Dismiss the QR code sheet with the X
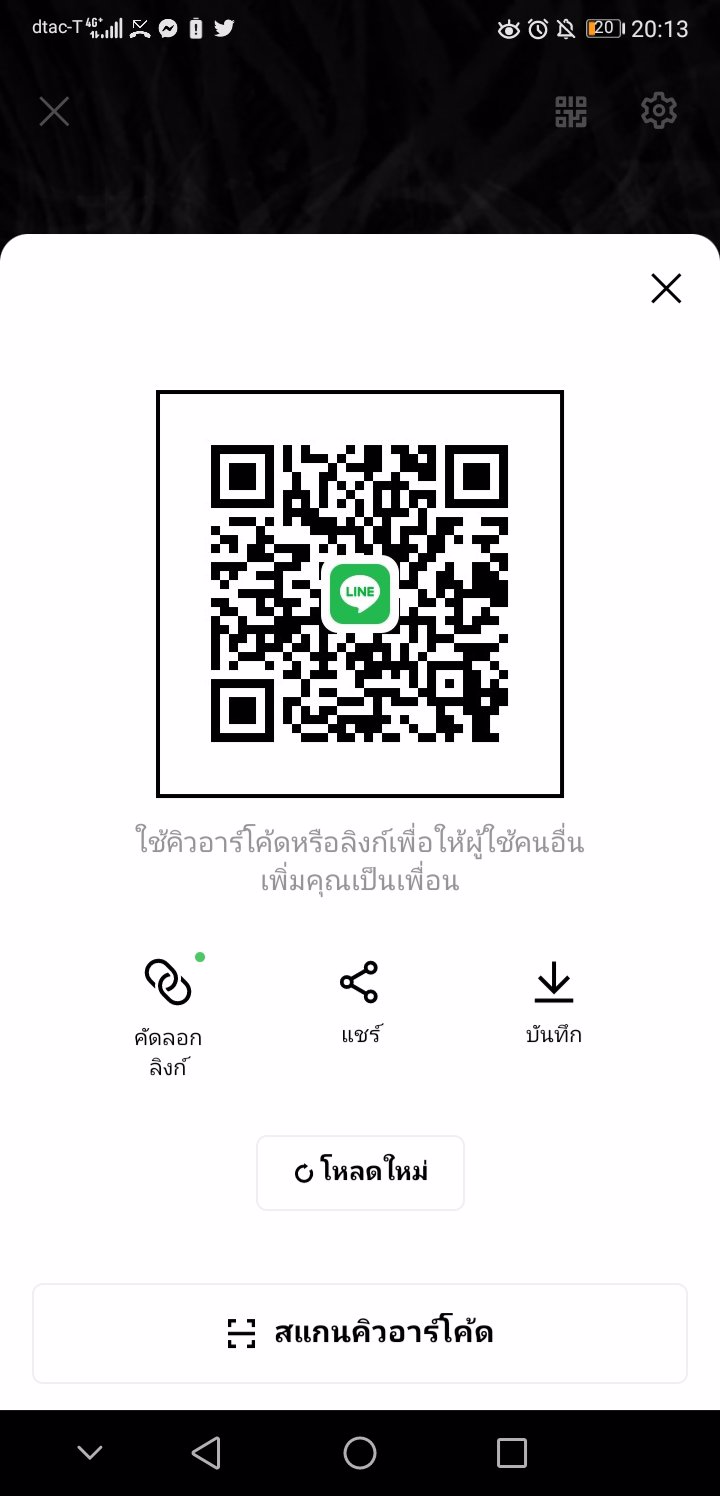720x1496 pixels. [x=665, y=288]
